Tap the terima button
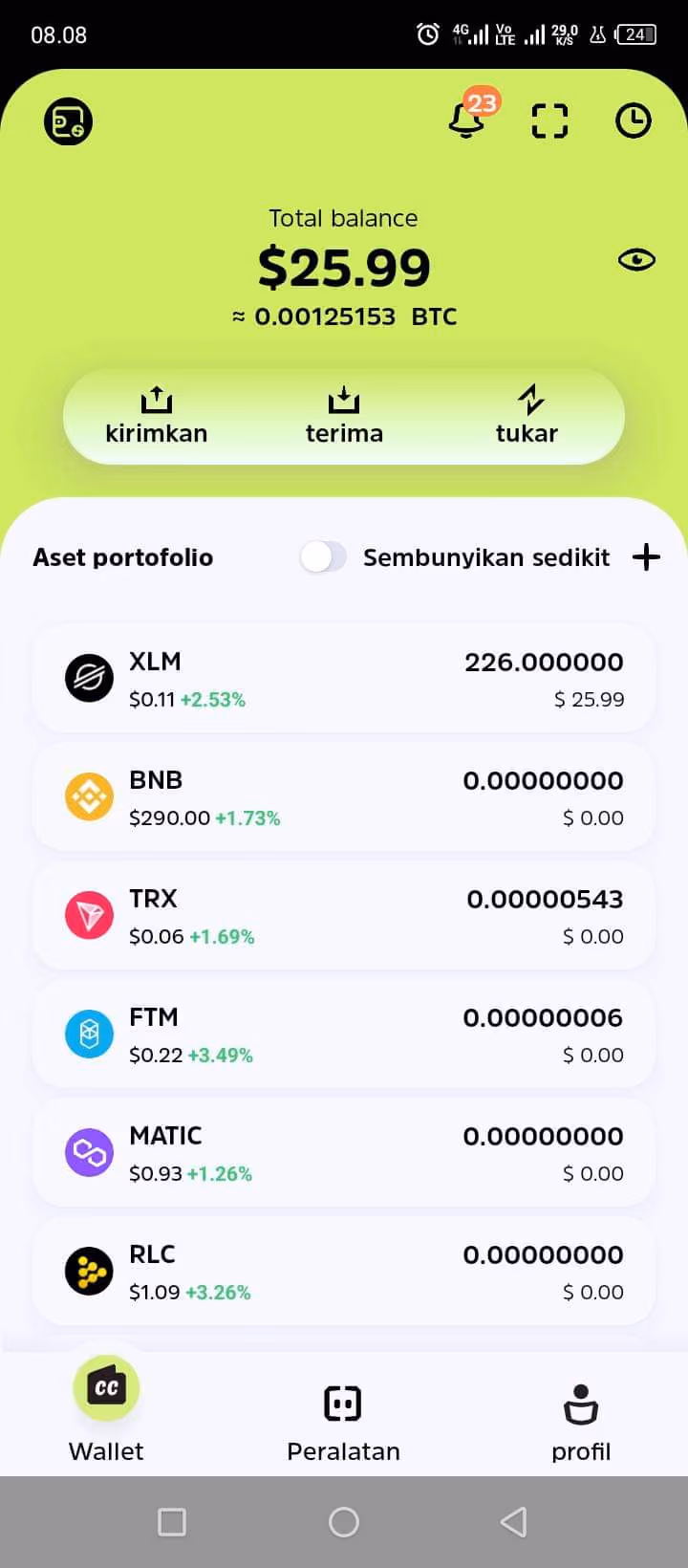This screenshot has width=688, height=1568. point(344,417)
